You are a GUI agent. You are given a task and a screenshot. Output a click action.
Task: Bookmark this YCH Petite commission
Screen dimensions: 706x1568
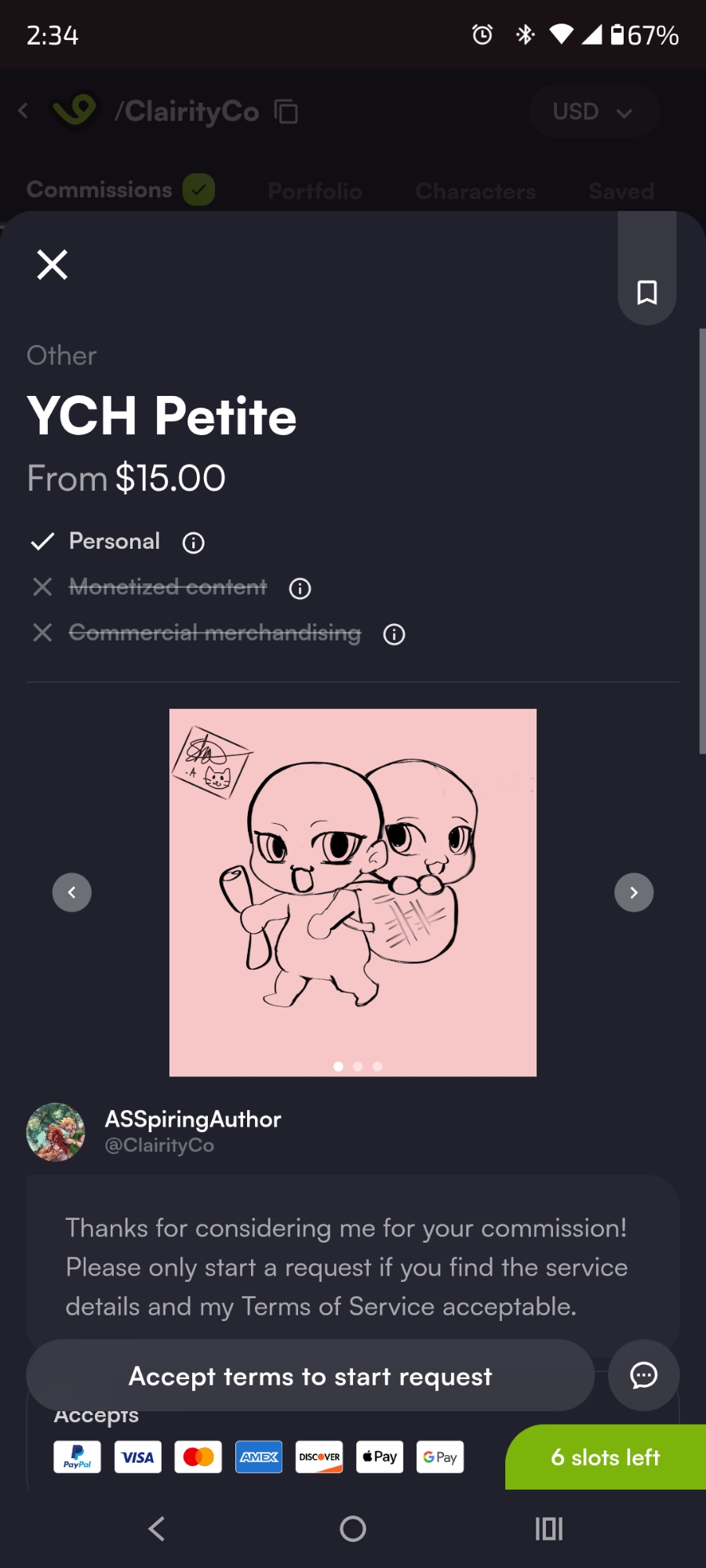coord(646,292)
